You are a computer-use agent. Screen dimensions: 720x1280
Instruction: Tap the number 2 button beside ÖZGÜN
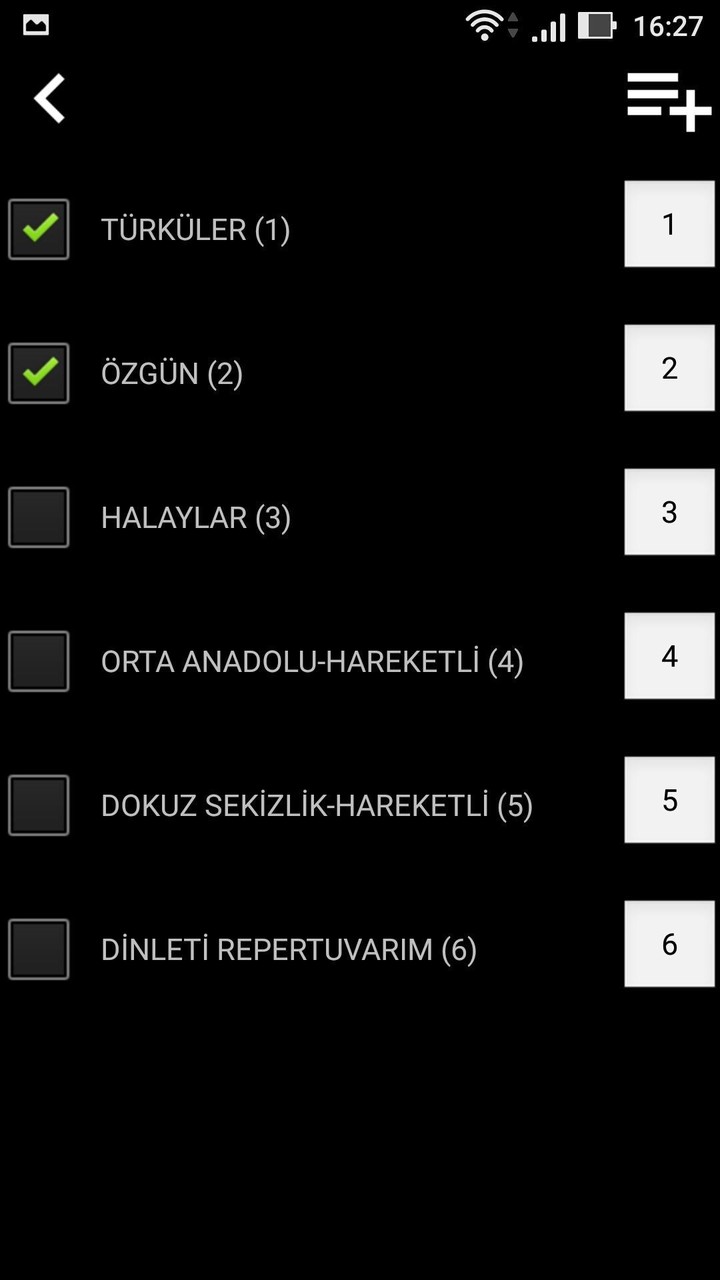(669, 368)
